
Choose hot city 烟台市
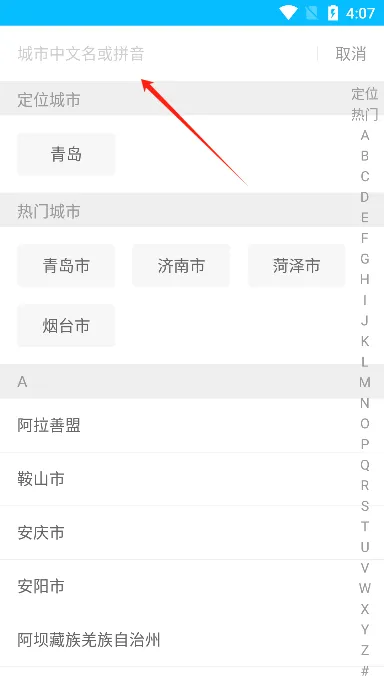66,326
